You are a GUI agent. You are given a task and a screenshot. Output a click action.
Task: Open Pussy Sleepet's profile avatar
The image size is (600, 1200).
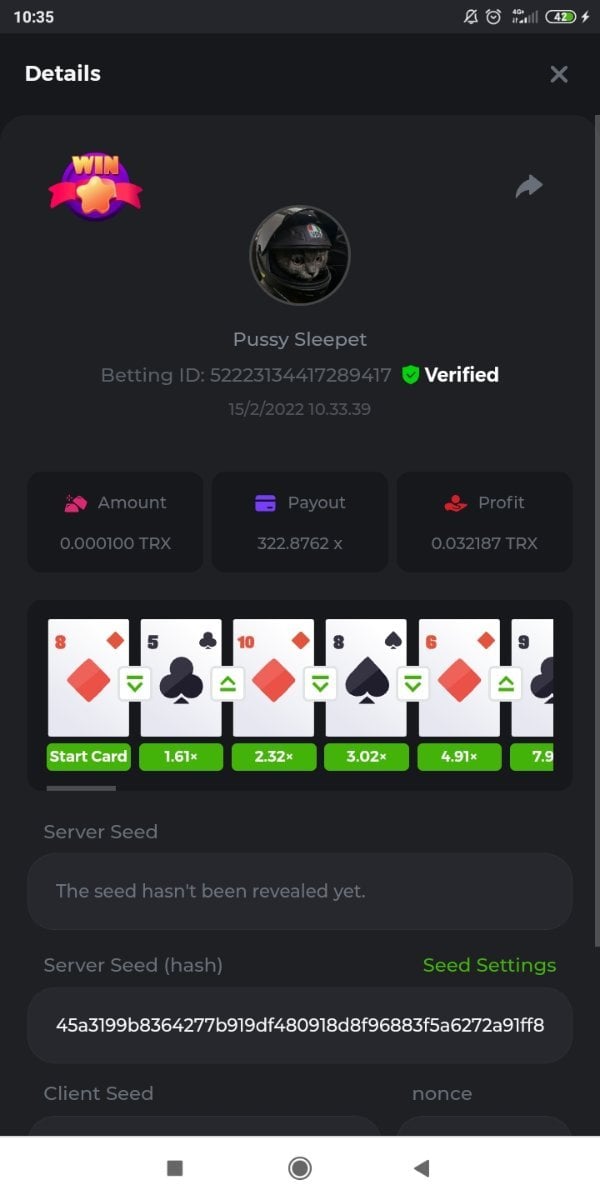click(x=299, y=256)
